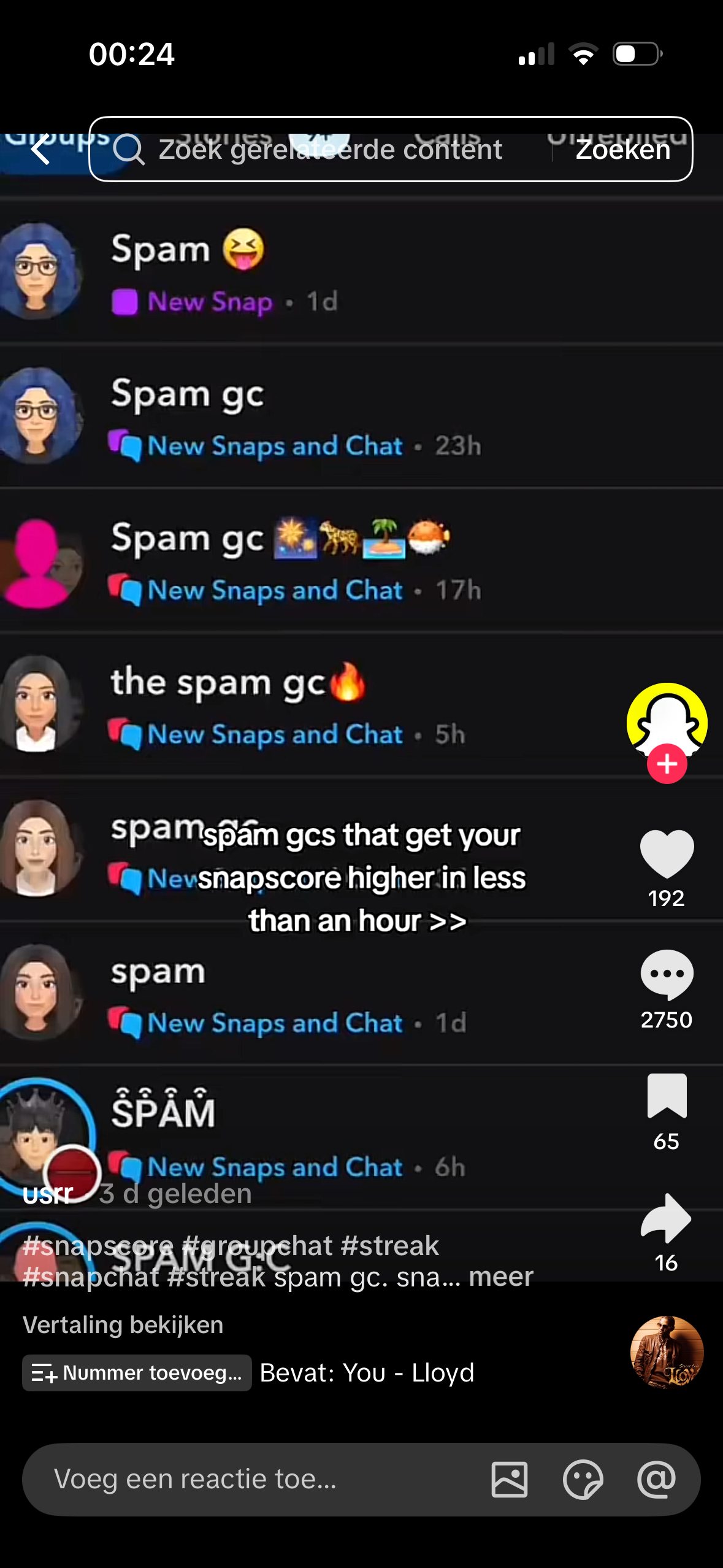
Task: Share the video using the arrow
Action: (x=667, y=1217)
